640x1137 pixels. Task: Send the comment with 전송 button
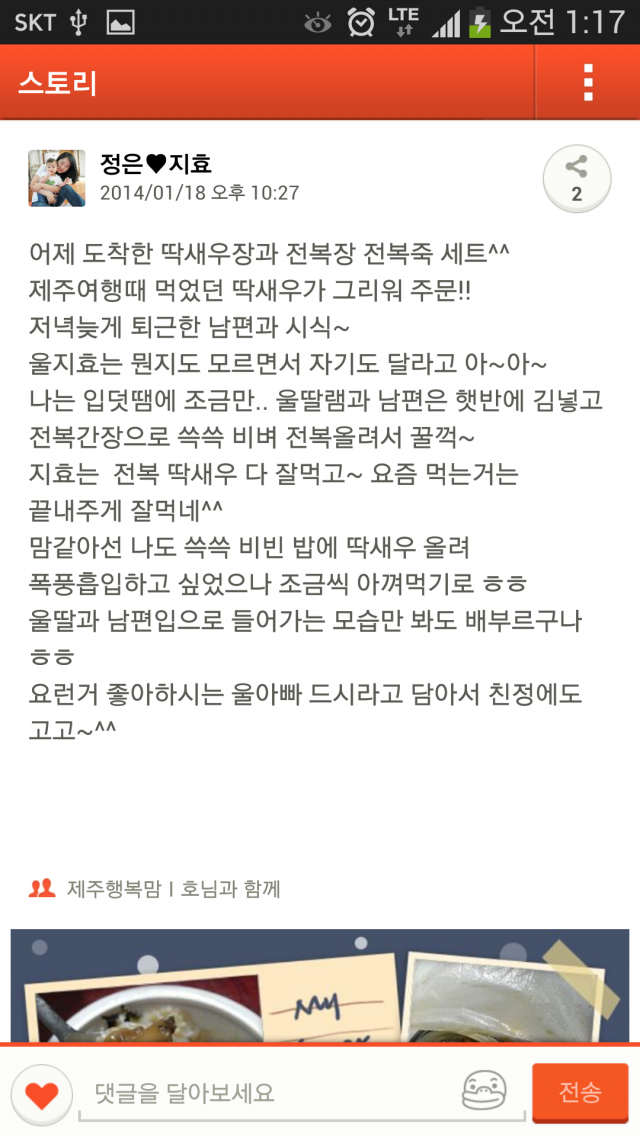(x=580, y=1092)
